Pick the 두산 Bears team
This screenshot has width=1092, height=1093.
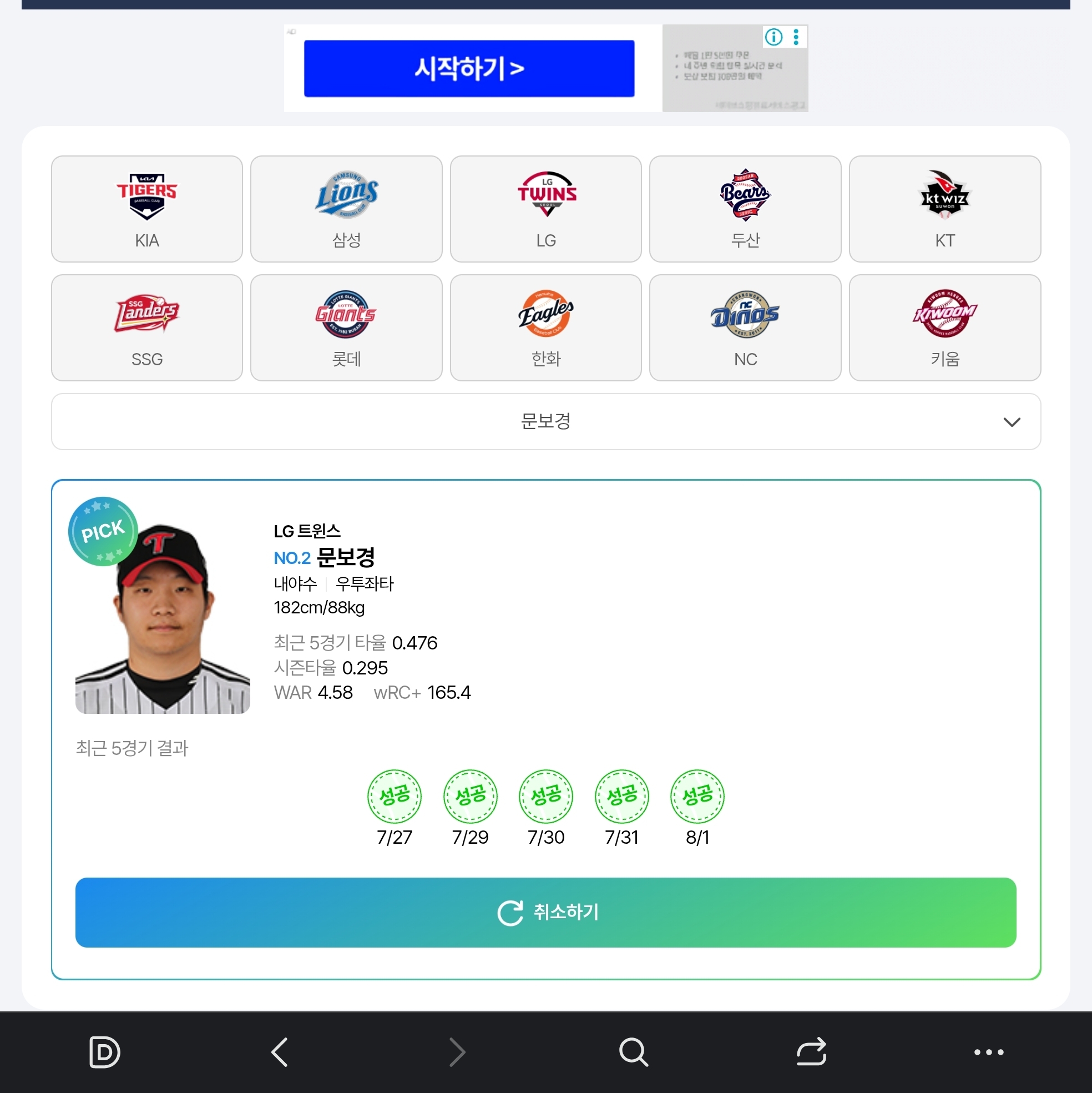745,209
